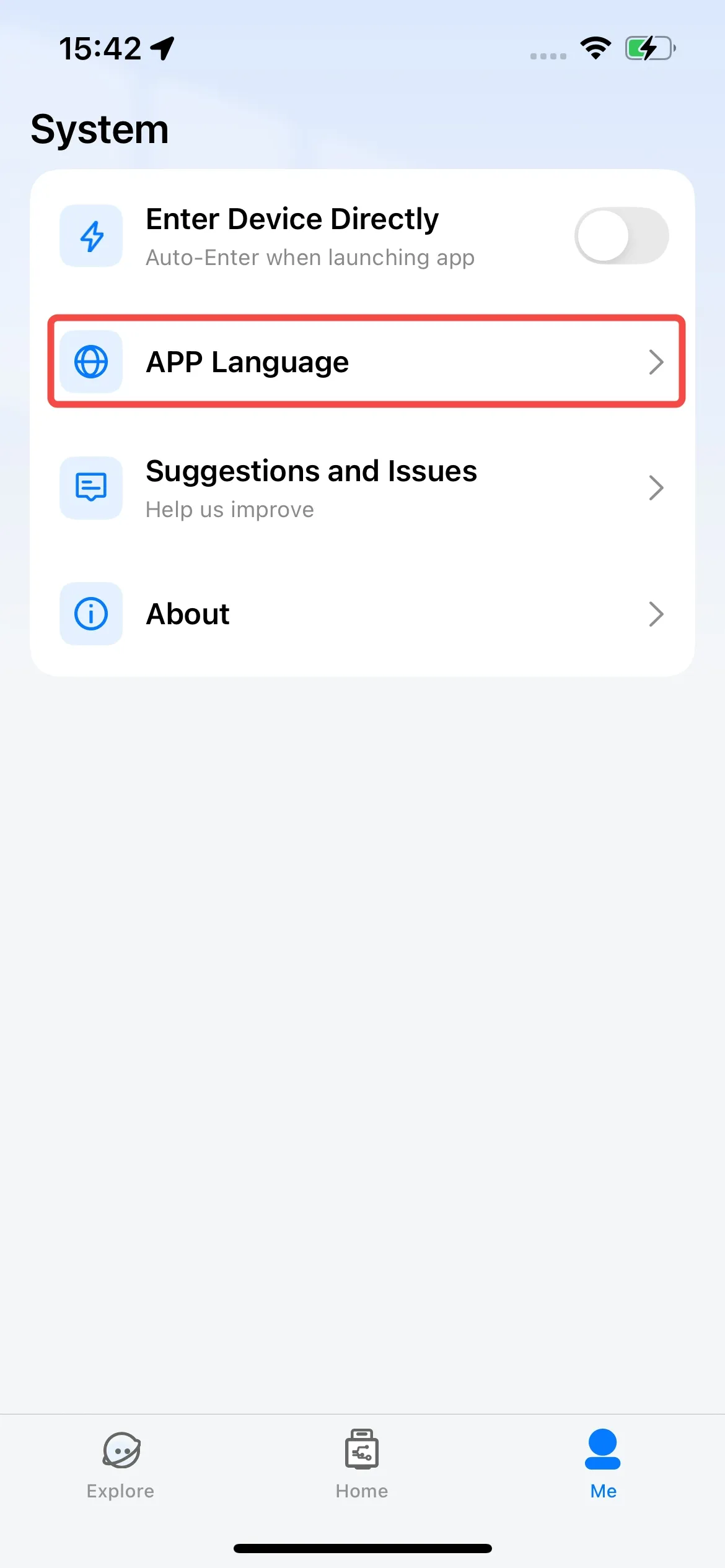Screen dimensions: 725x1568
Task: Enable the Enter Device Directly switch
Action: pos(621,236)
